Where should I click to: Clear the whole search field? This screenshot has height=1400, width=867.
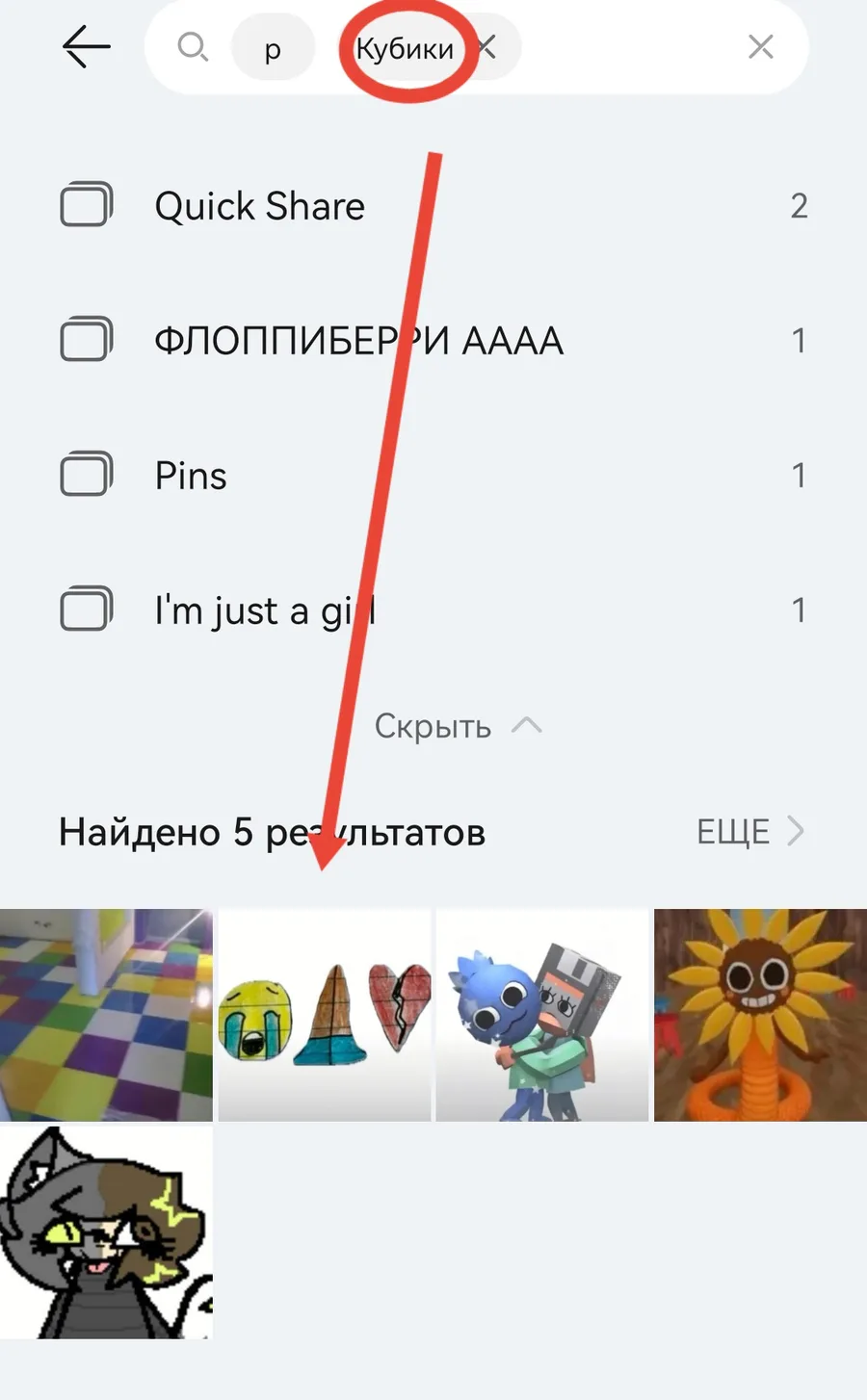760,46
